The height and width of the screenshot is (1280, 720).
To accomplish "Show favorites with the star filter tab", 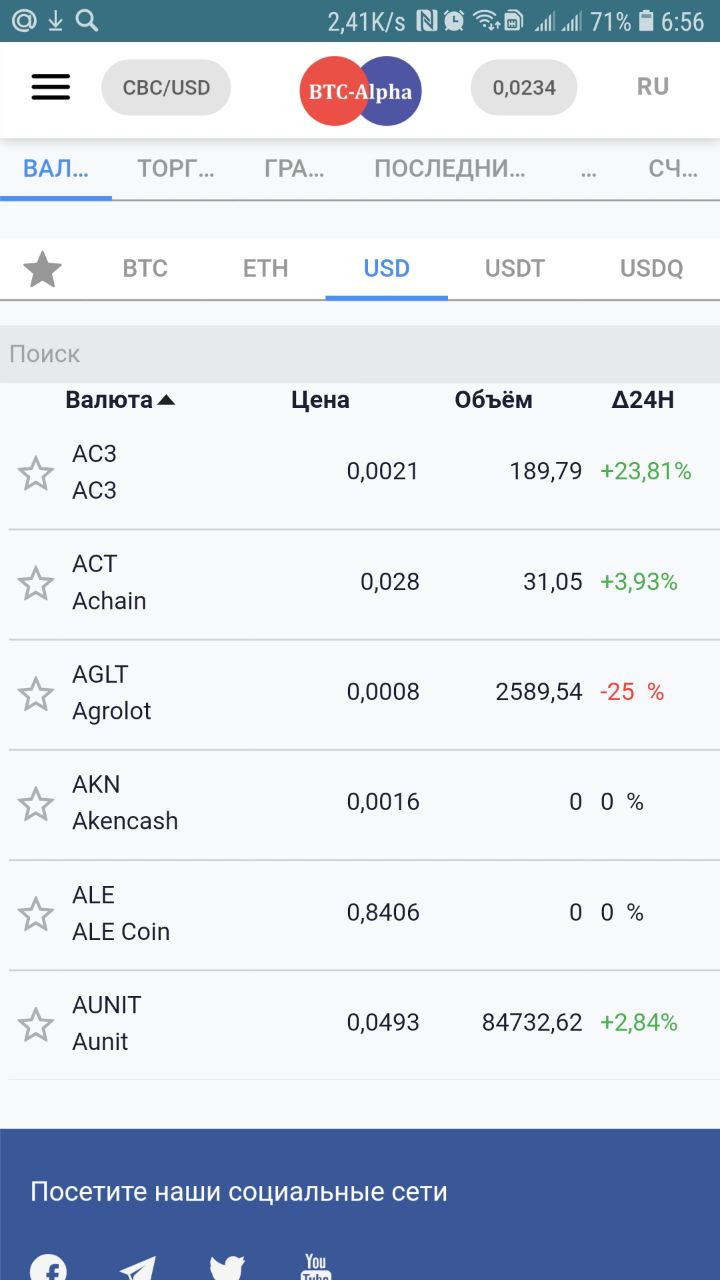I will [x=42, y=269].
